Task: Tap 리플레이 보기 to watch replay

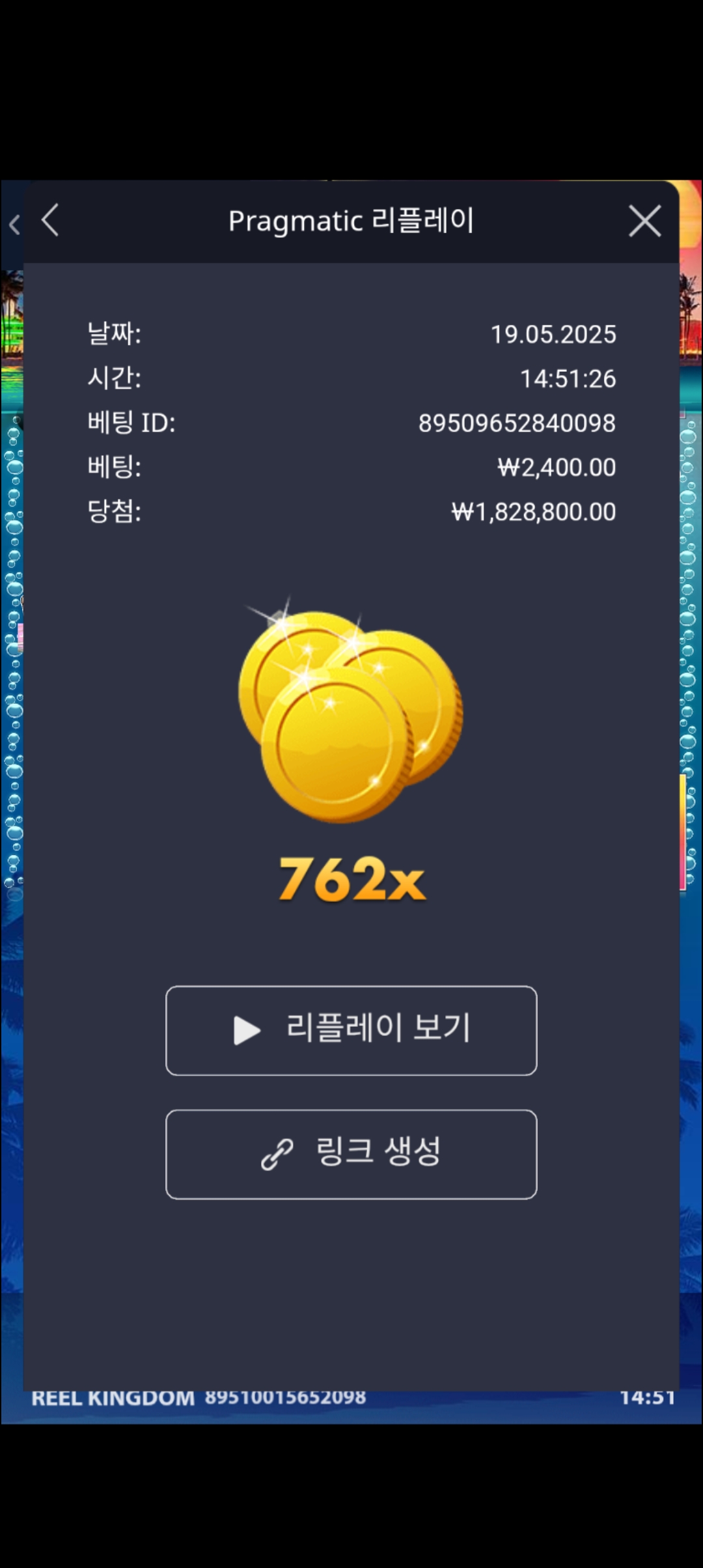Action: [351, 1030]
